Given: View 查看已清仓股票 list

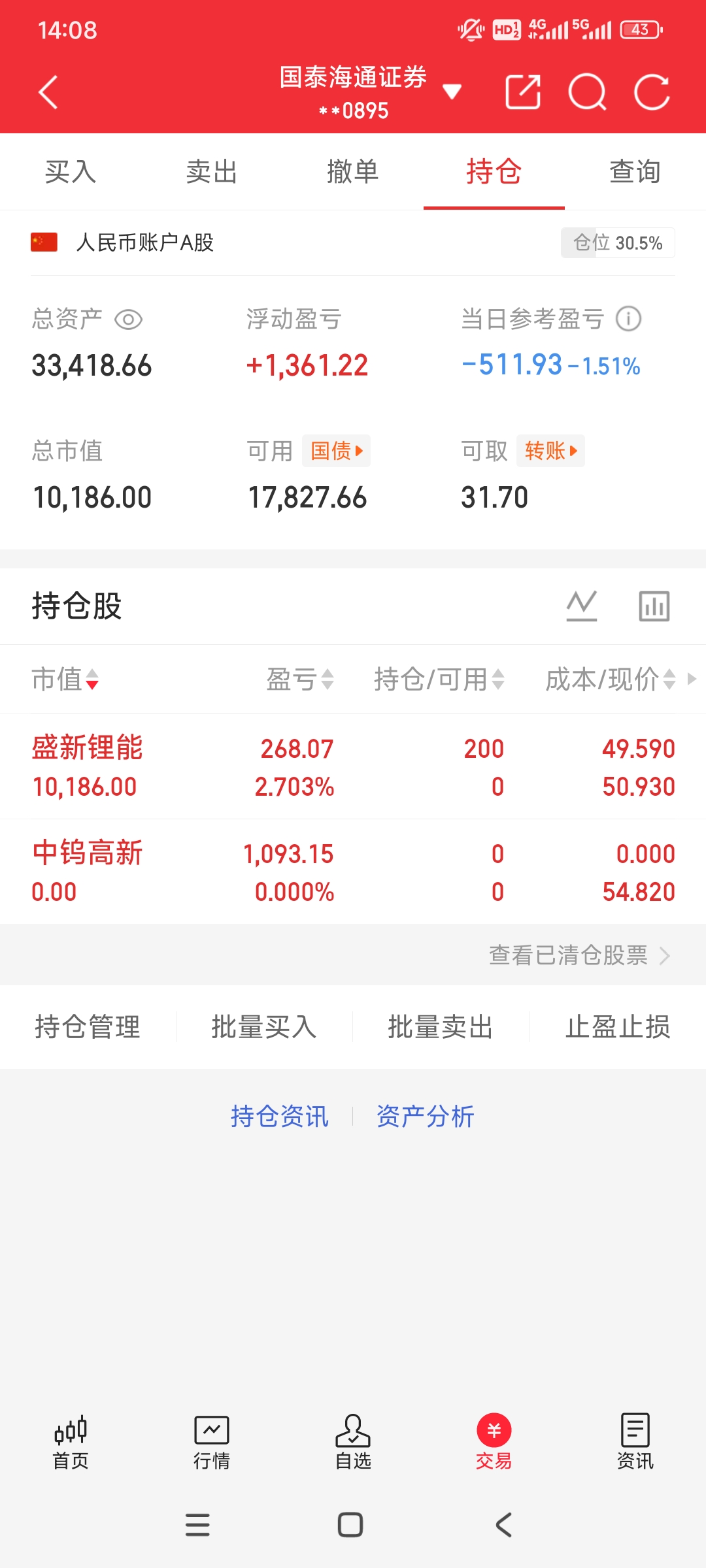Looking at the screenshot, I should pyautogui.click(x=579, y=955).
